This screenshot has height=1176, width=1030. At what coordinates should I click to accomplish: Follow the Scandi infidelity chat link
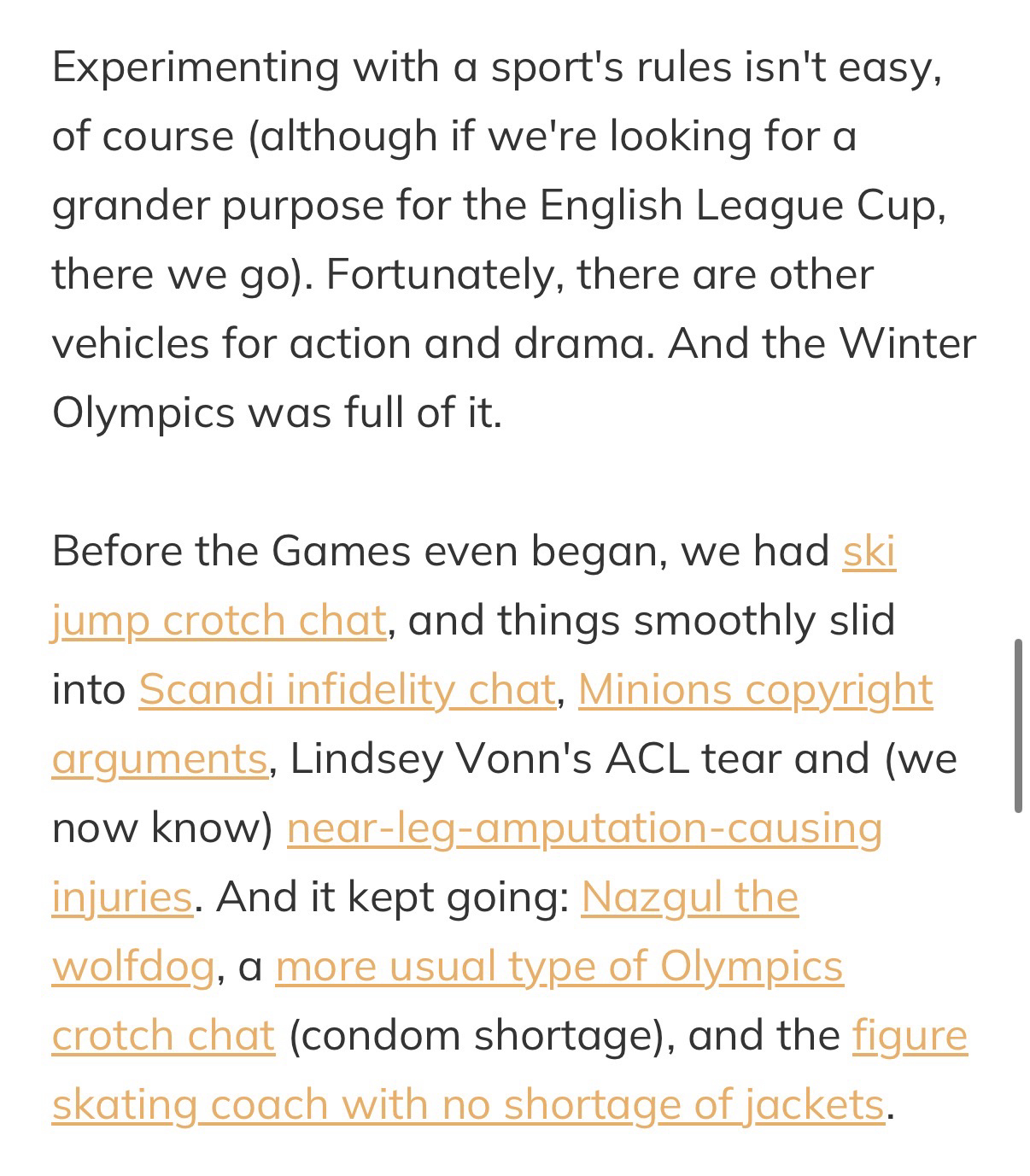pos(347,690)
